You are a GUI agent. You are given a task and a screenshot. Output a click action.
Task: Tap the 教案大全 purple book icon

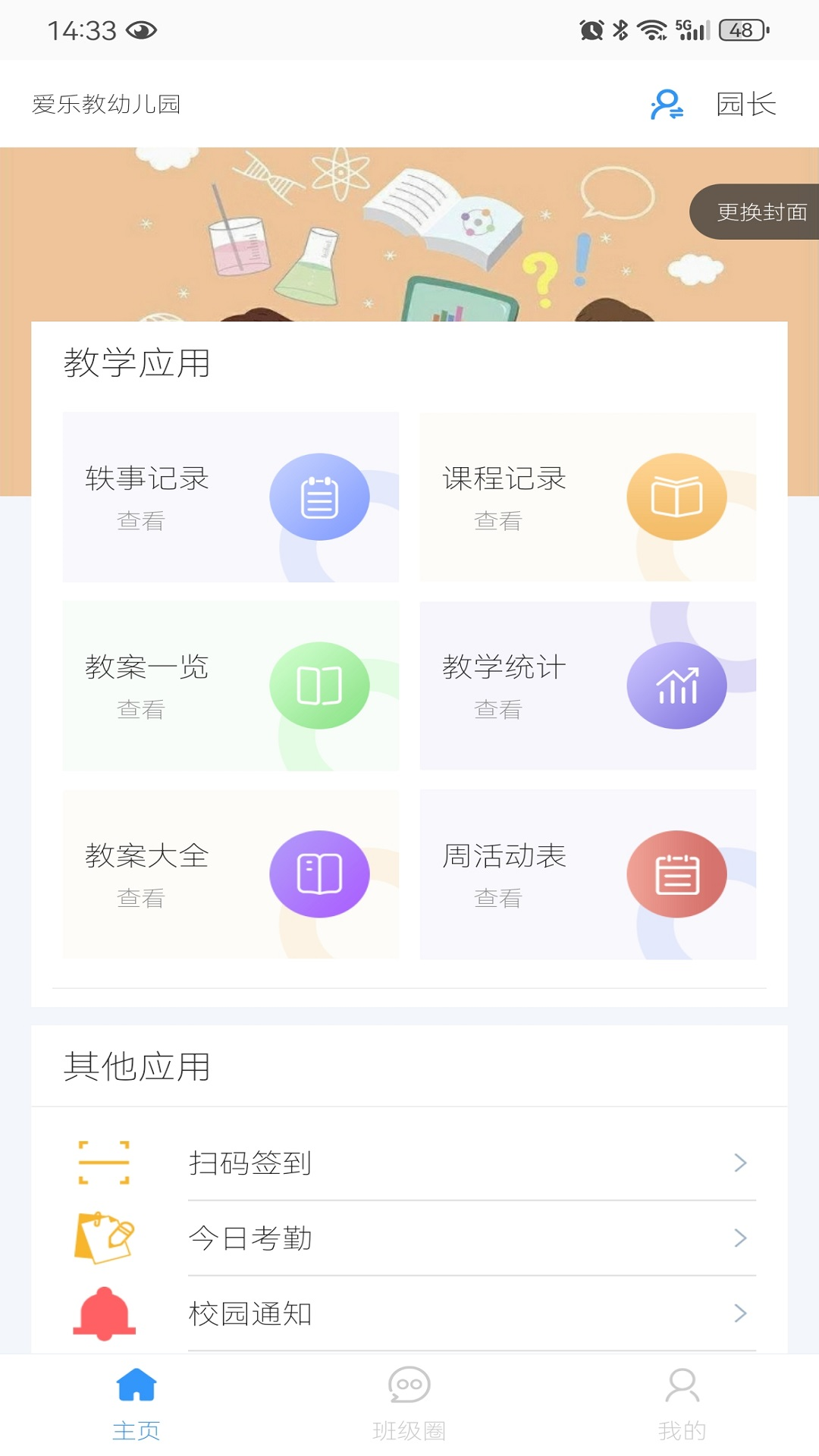click(320, 873)
